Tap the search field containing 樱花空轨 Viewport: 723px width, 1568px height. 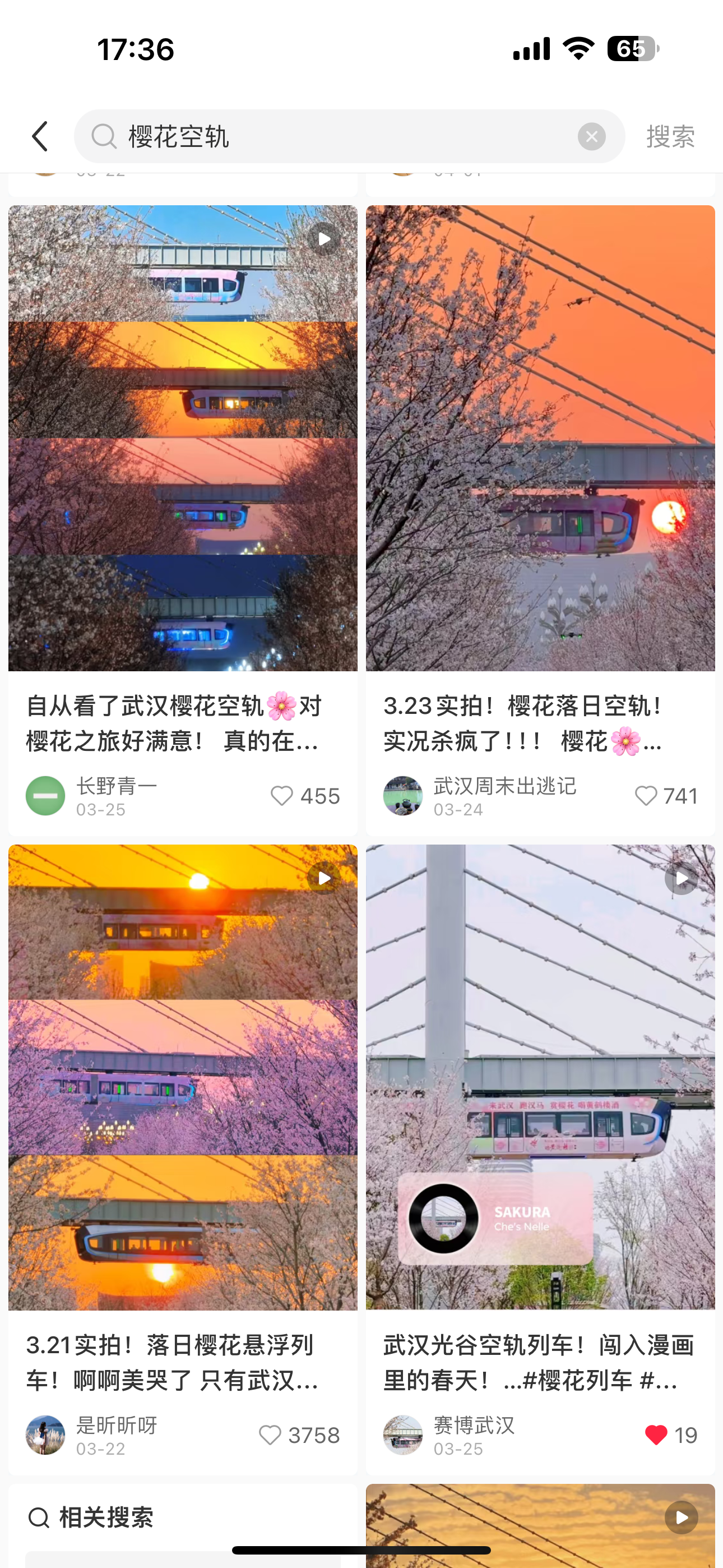(341, 136)
